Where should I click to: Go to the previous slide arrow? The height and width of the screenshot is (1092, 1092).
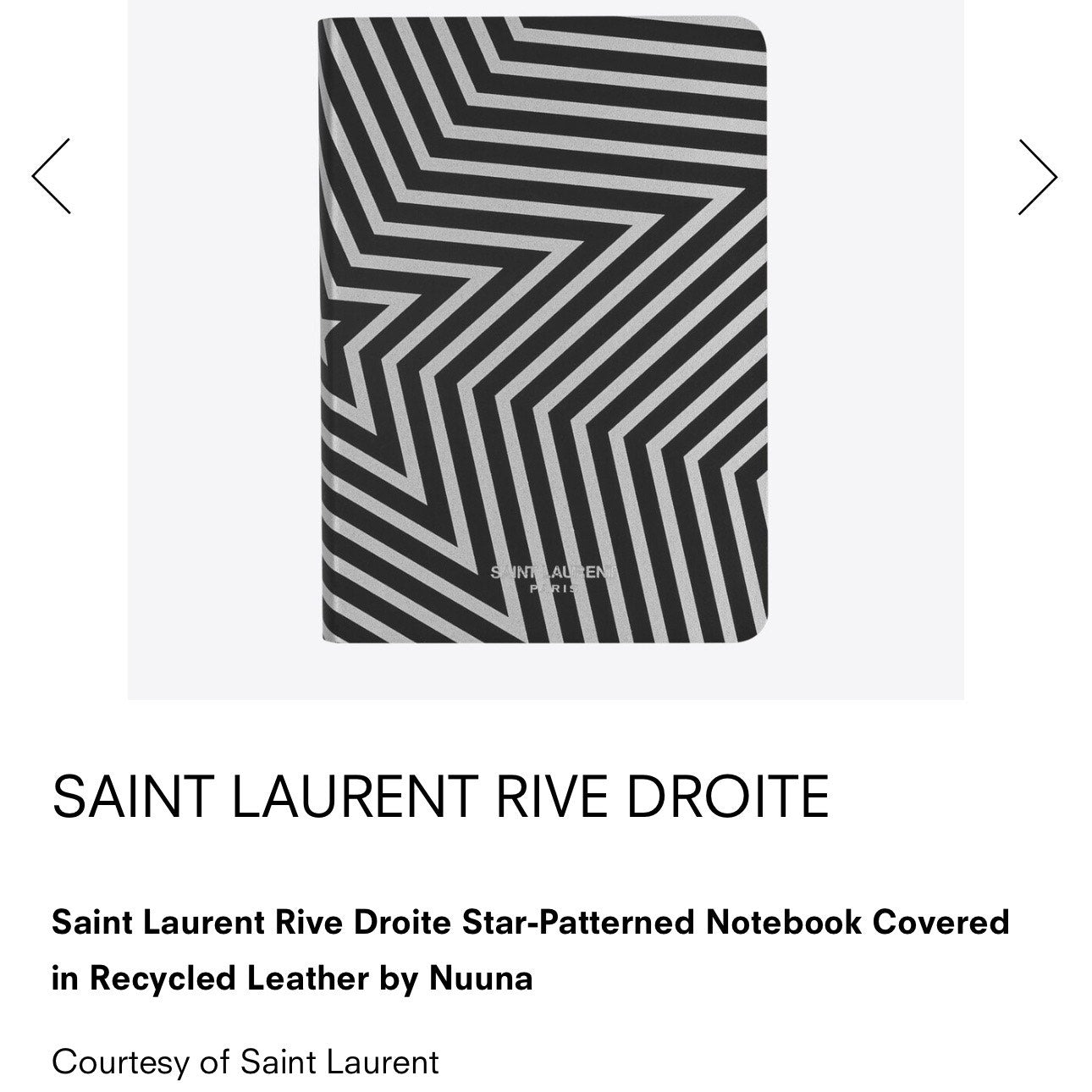(51, 177)
